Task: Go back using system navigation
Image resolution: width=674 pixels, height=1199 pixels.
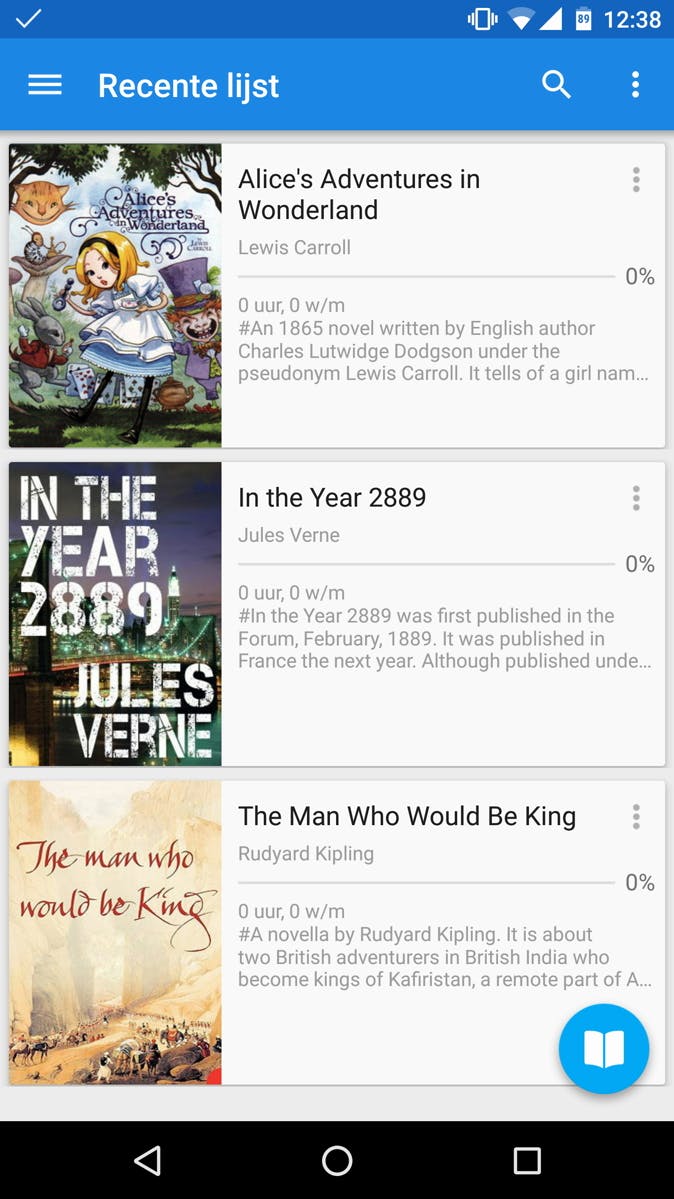Action: (148, 1160)
